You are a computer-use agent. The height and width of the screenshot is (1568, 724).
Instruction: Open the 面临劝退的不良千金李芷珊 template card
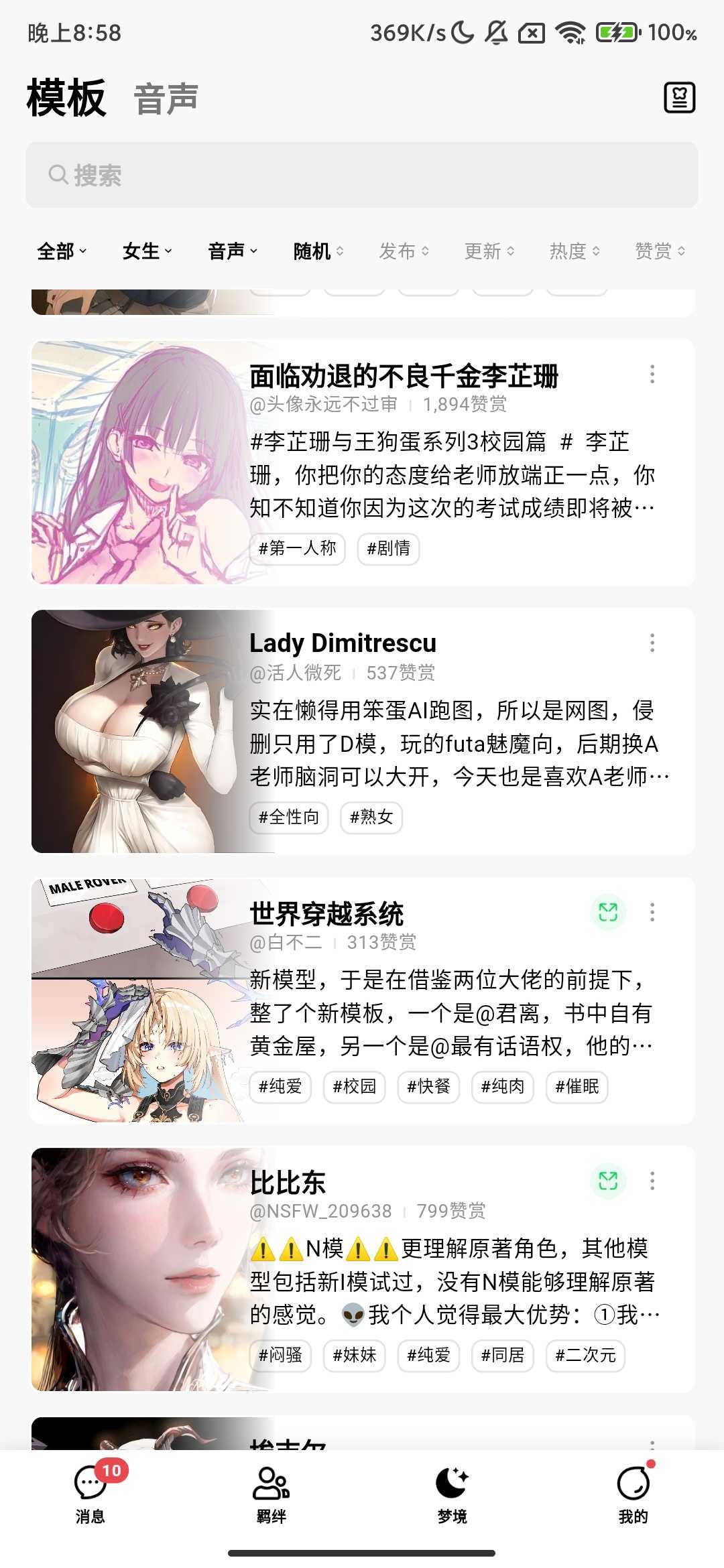(404, 377)
